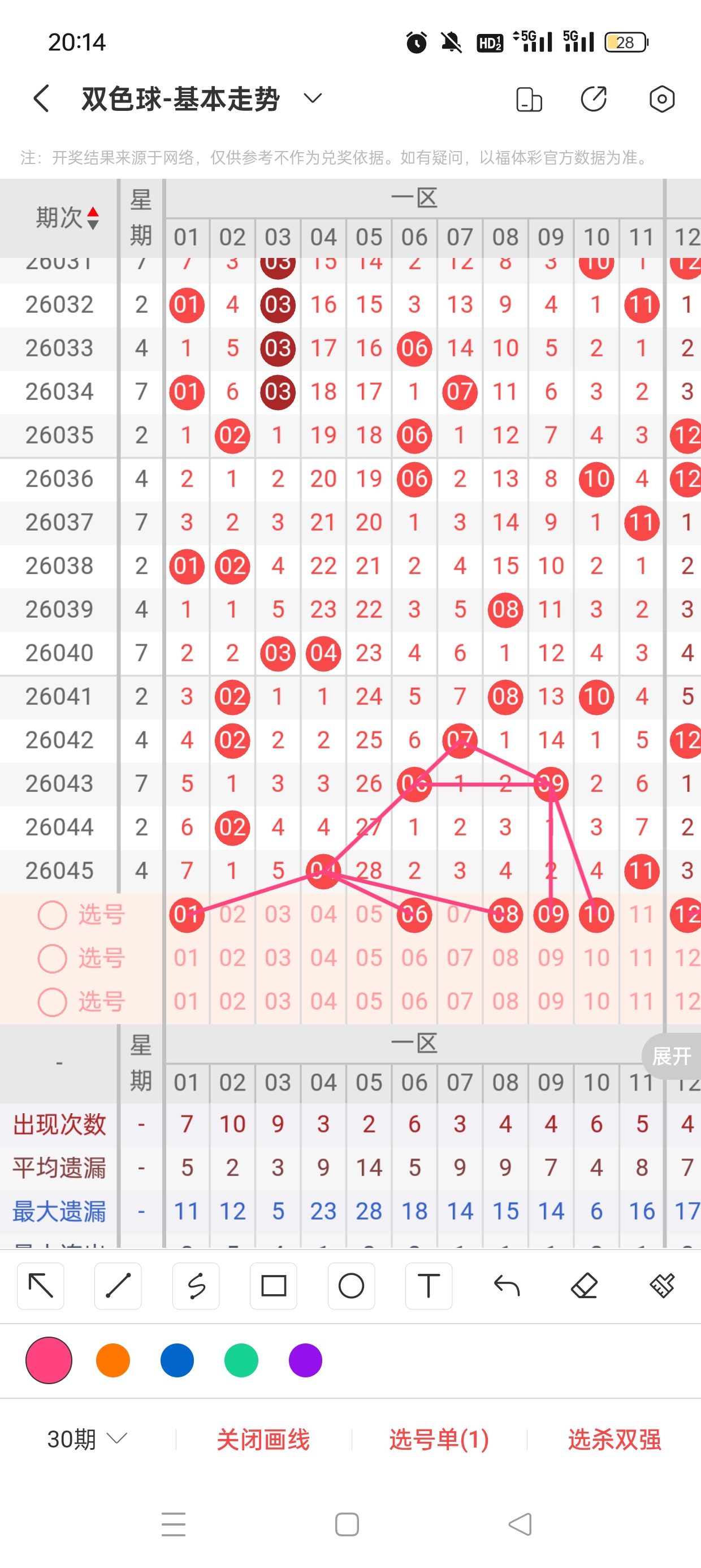Select the arrow drawing tool

(41, 1286)
